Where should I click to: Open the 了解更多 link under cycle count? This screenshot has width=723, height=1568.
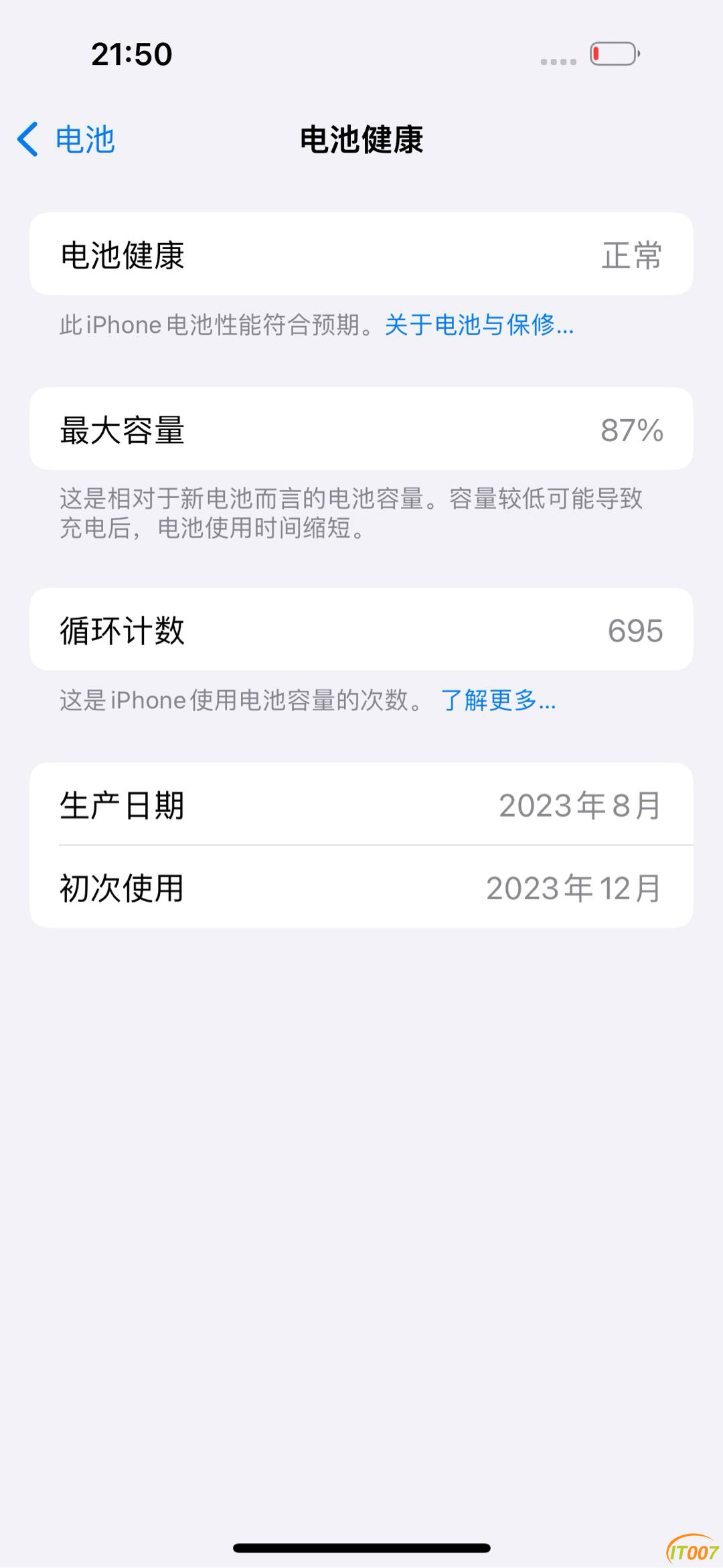tap(497, 701)
